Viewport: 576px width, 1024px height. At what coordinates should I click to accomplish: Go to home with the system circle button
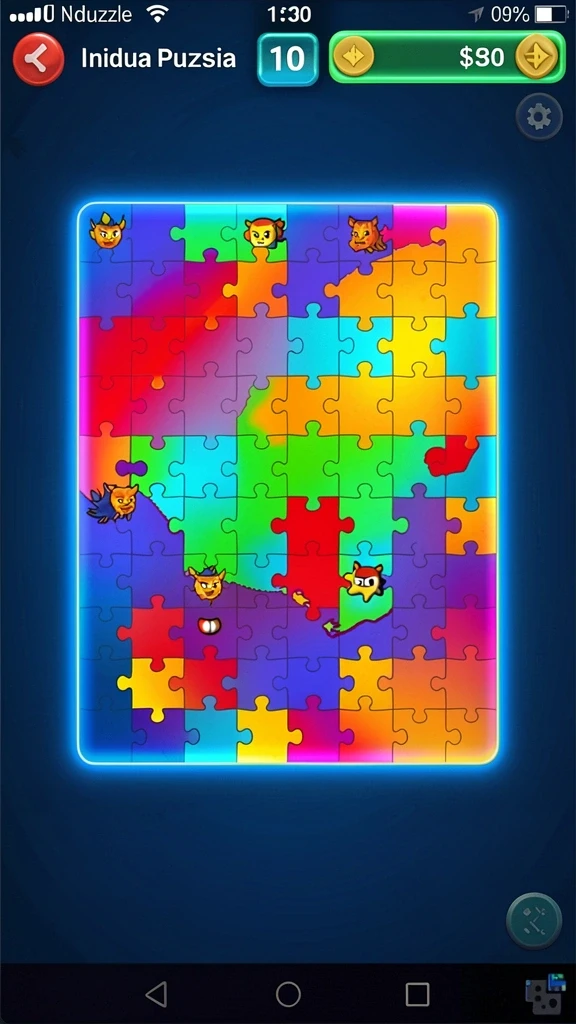288,994
